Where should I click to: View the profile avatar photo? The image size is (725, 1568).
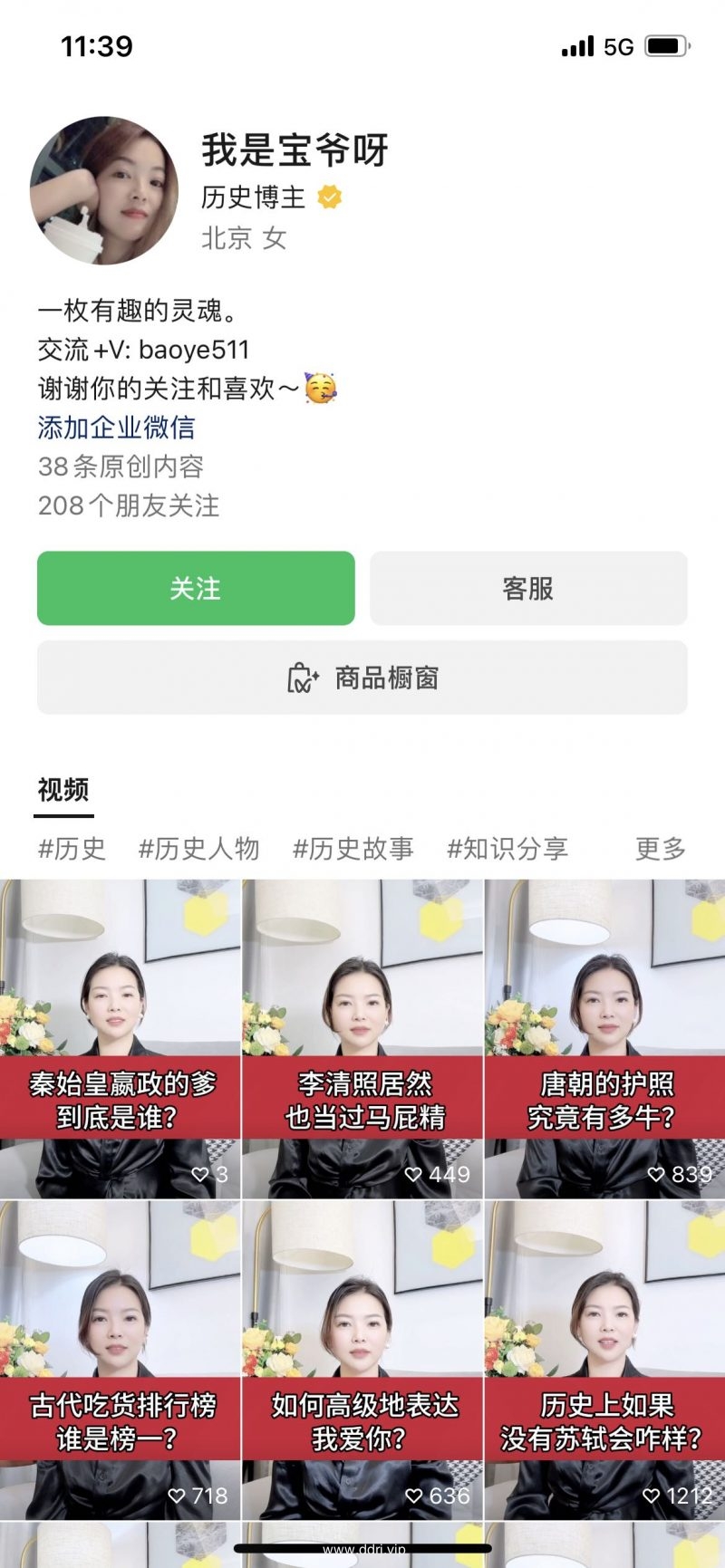click(104, 190)
